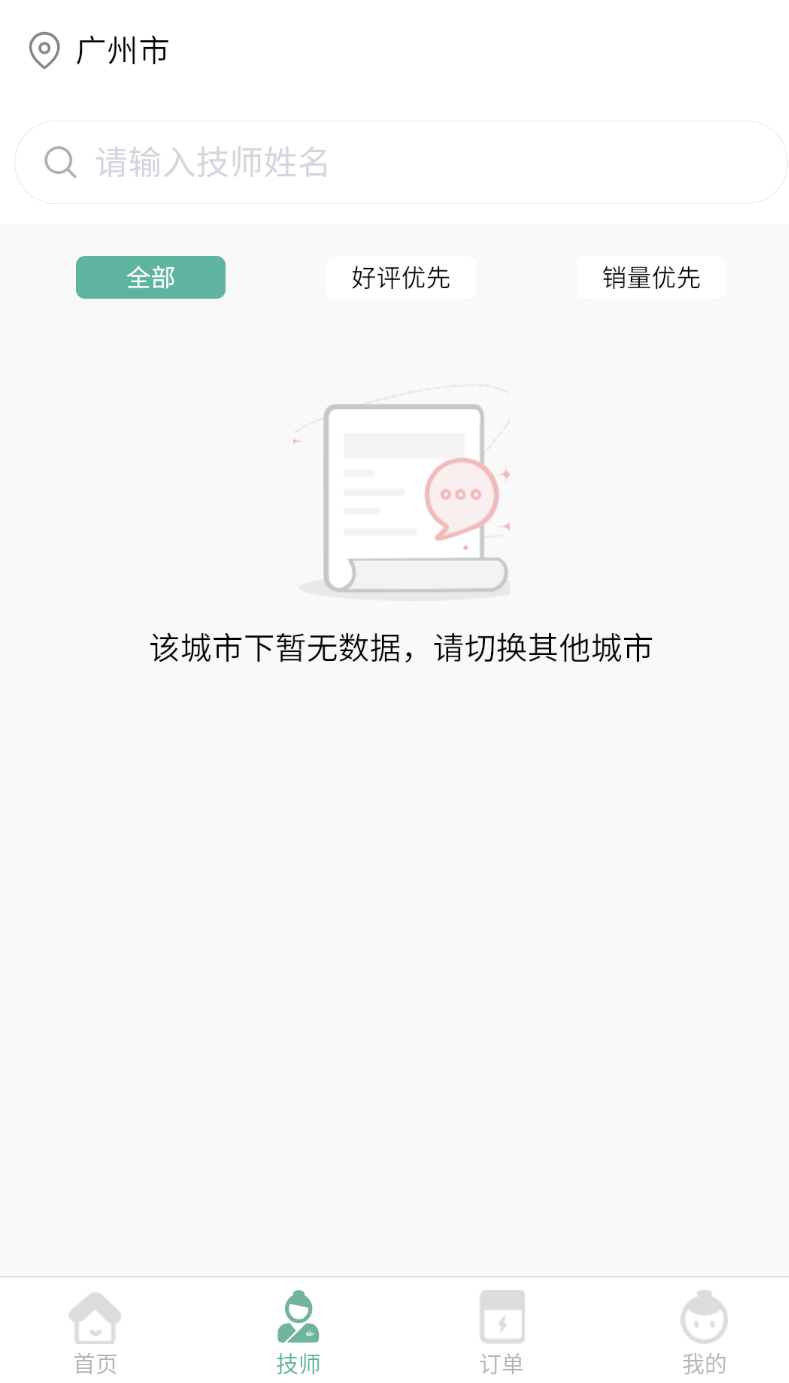The width and height of the screenshot is (789, 1383).
Task: Open the 广州市 city location selector
Action: (99, 50)
